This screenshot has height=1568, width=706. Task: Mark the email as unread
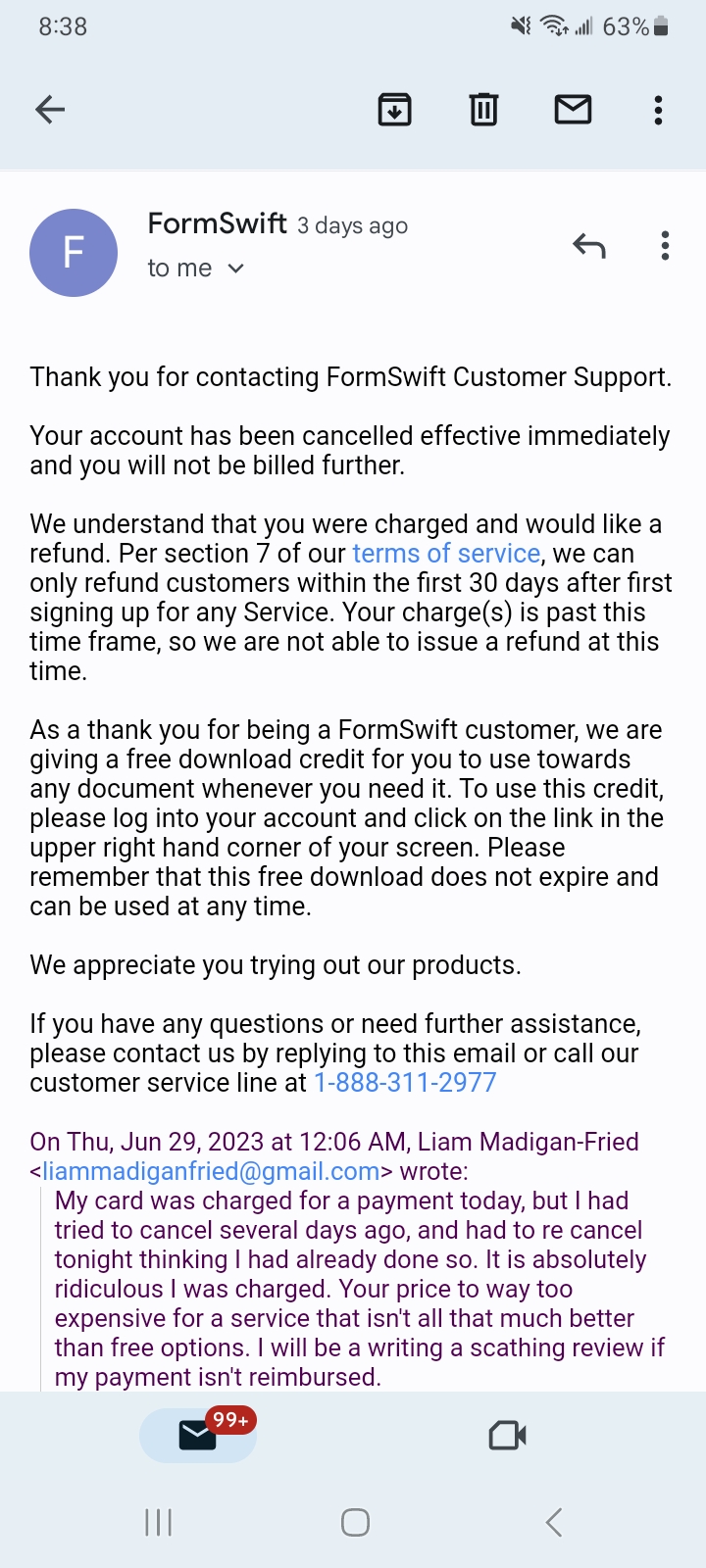[573, 110]
